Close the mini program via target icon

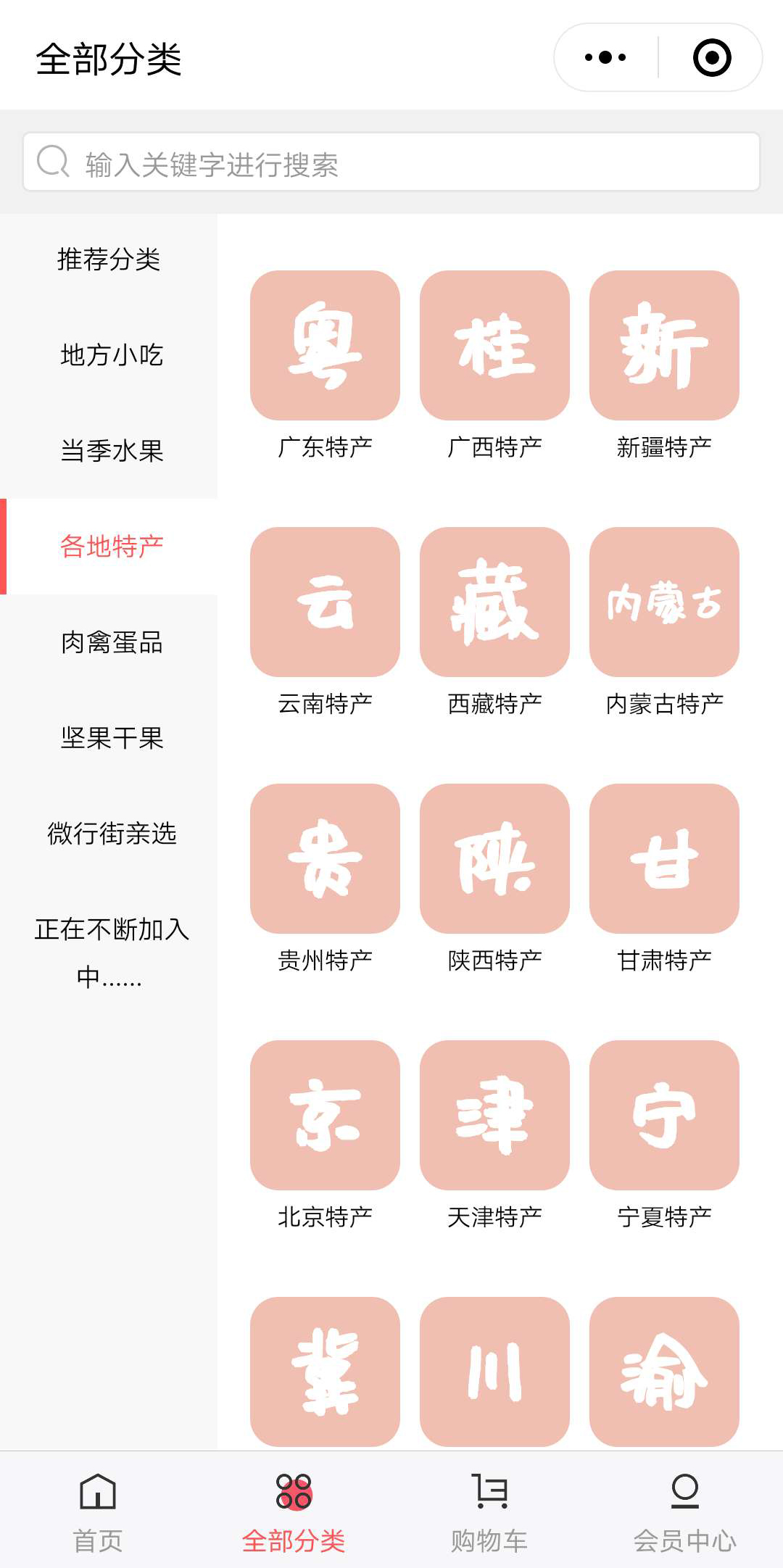[712, 57]
